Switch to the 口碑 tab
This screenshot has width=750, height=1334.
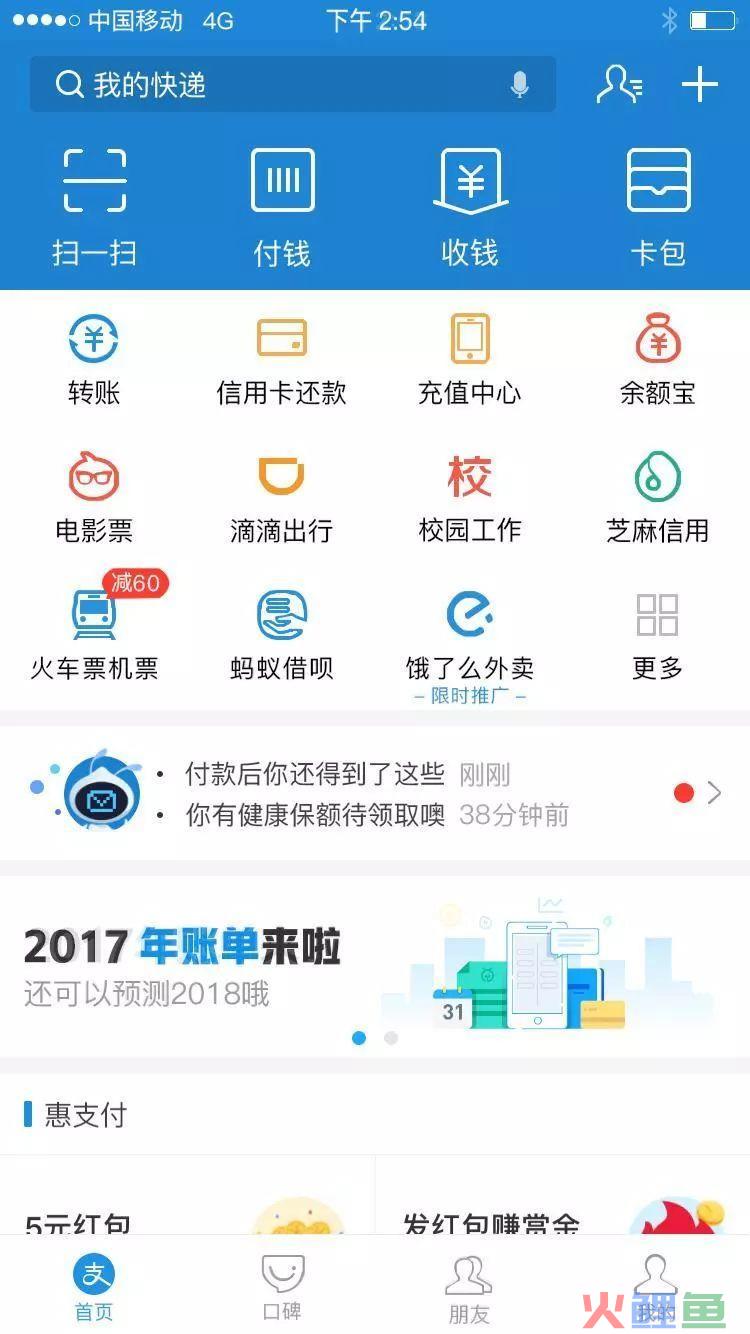(282, 1288)
